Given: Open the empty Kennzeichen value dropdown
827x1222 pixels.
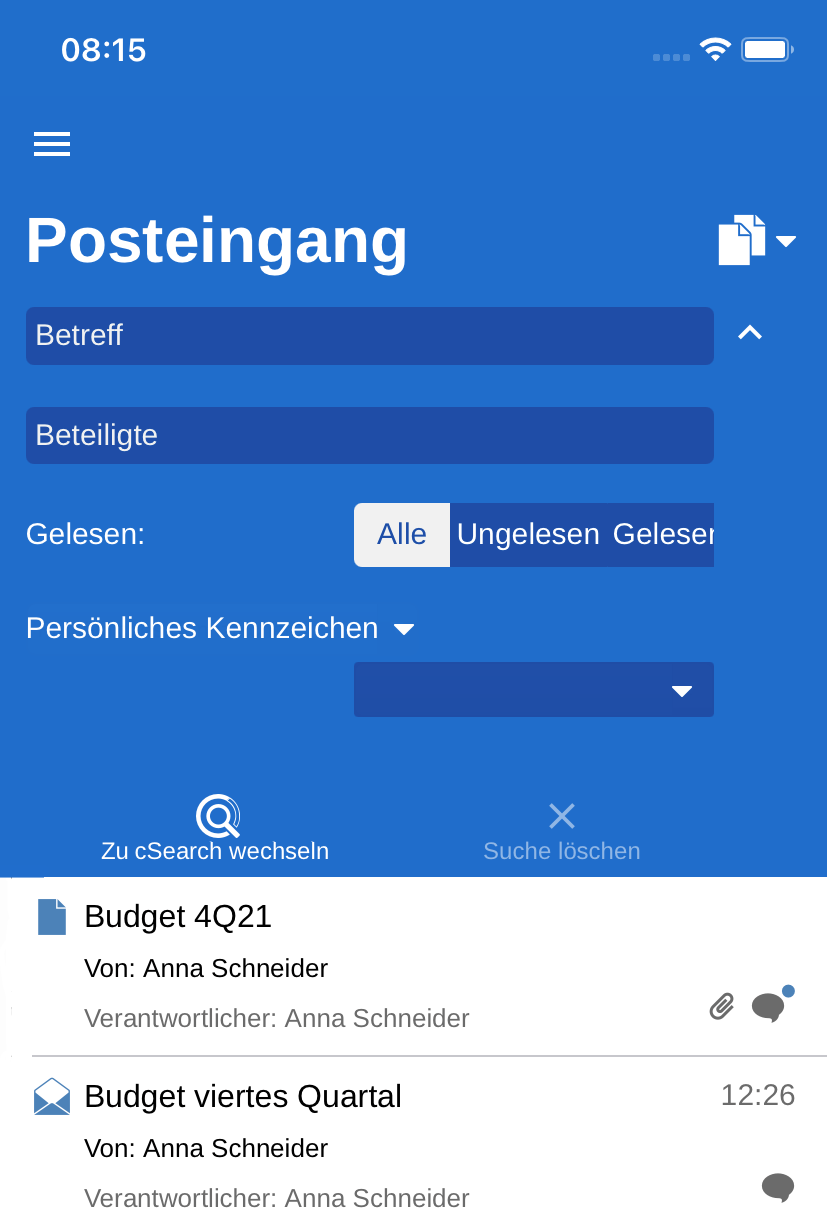Looking at the screenshot, I should point(533,690).
